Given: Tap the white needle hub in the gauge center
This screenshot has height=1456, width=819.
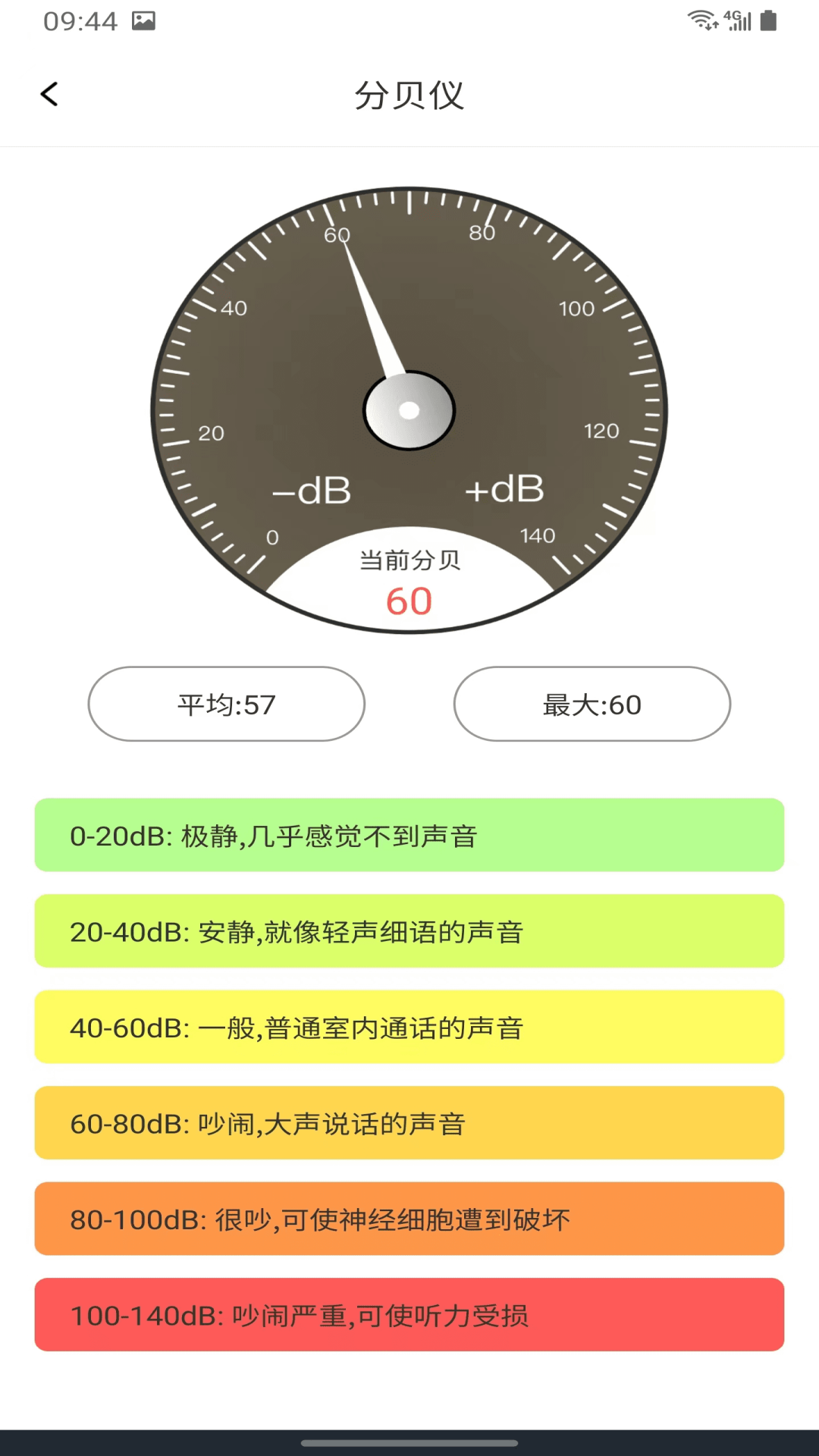Looking at the screenshot, I should click(409, 409).
